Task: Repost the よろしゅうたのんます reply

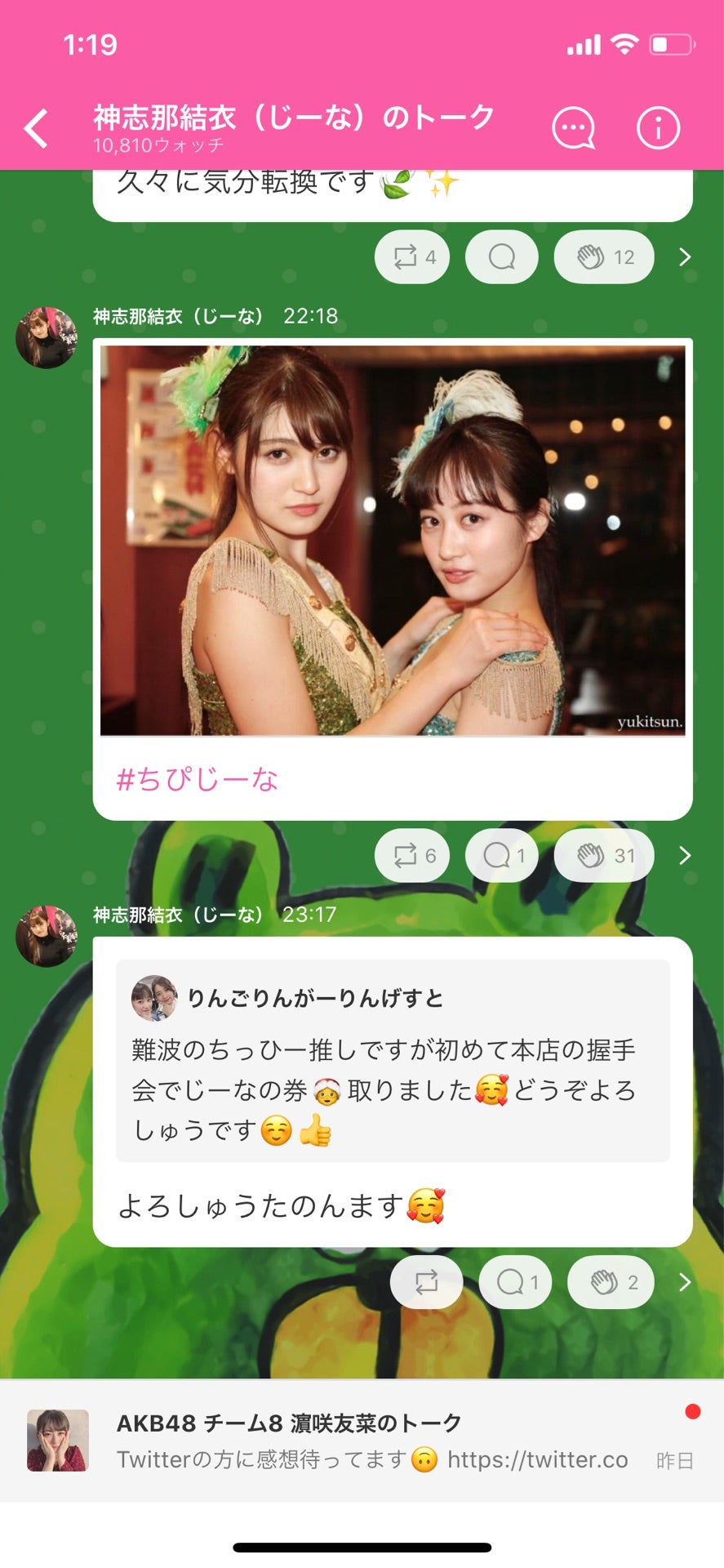Action: 426,1282
